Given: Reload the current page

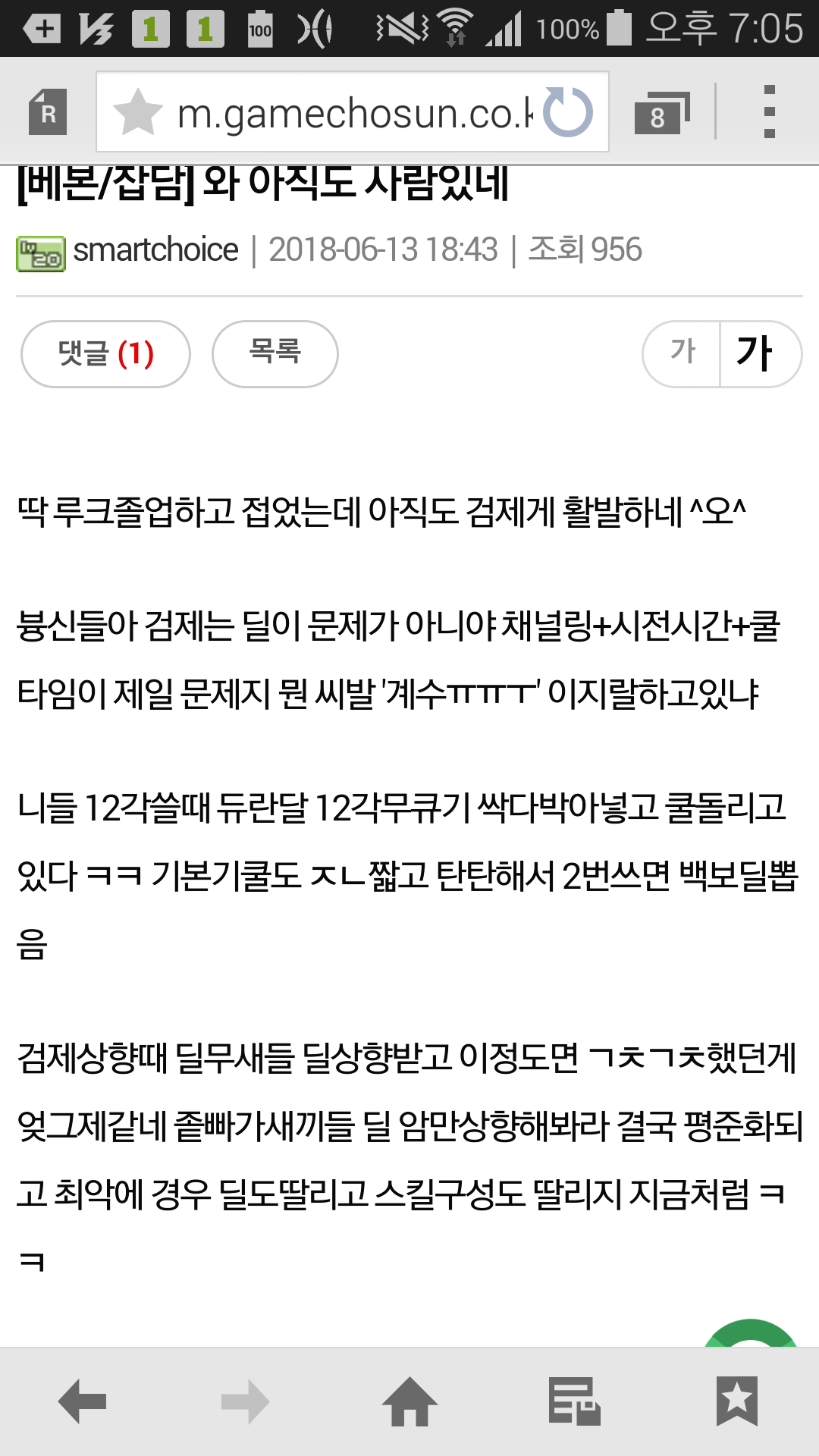Looking at the screenshot, I should 568,112.
